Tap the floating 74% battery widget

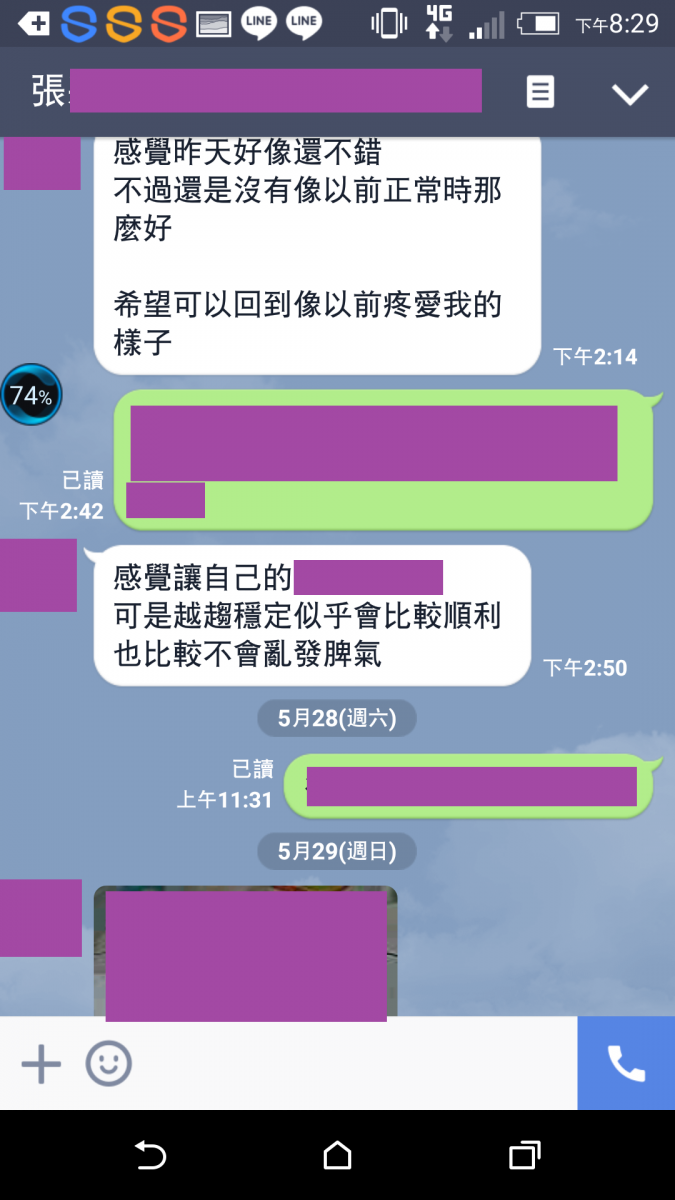point(31,396)
